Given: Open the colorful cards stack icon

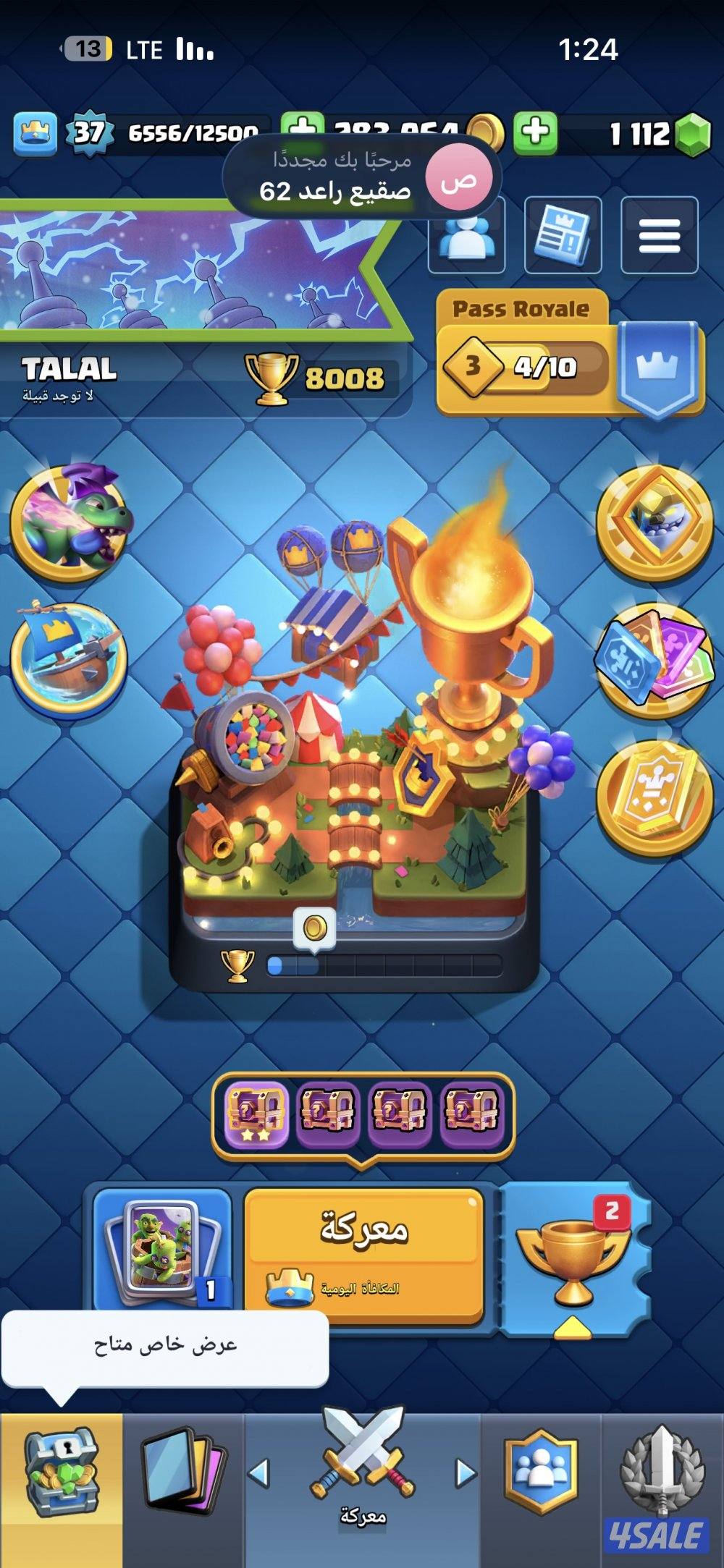Looking at the screenshot, I should click(x=654, y=660).
